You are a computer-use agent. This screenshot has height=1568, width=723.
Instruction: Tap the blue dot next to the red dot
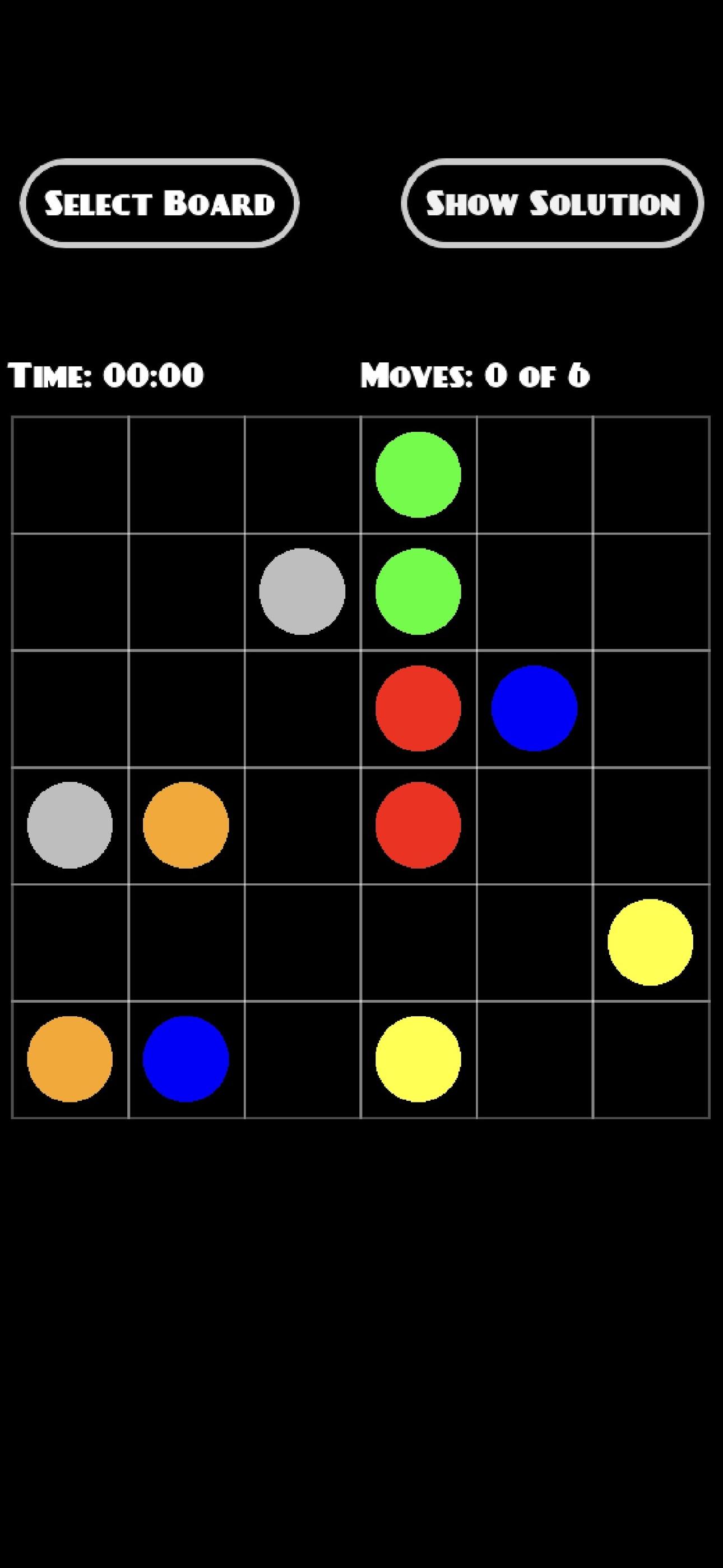534,708
